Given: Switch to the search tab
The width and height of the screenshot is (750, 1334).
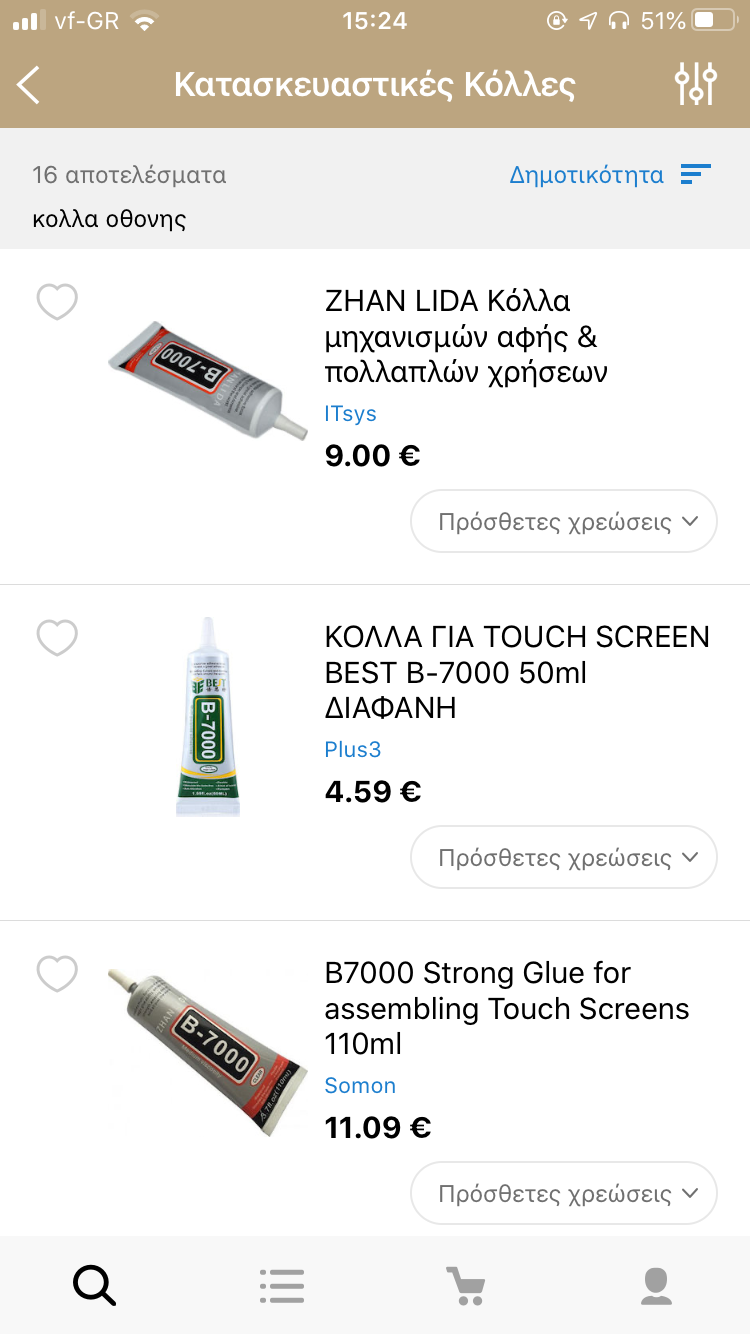Looking at the screenshot, I should point(94,1285).
